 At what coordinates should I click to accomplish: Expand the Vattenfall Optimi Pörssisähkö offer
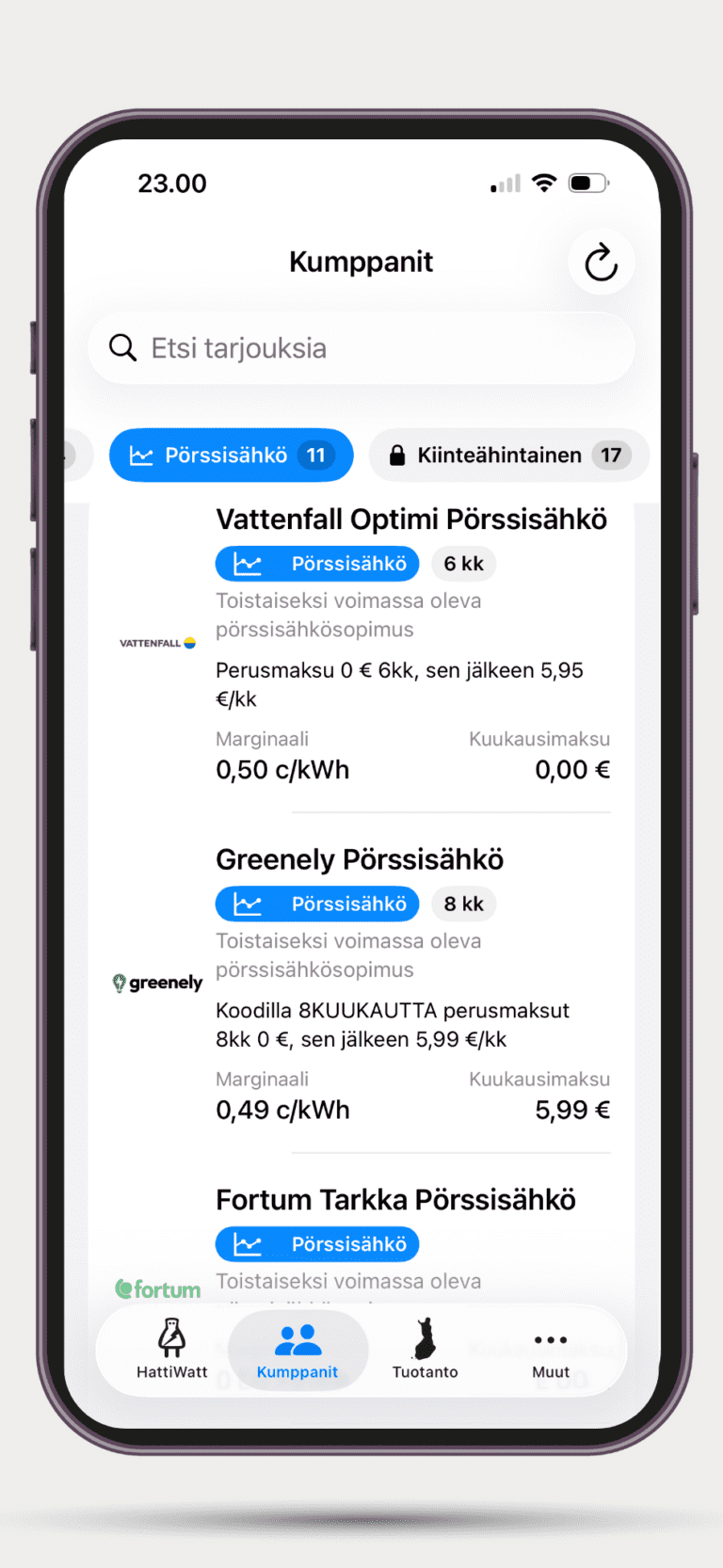pos(411,519)
